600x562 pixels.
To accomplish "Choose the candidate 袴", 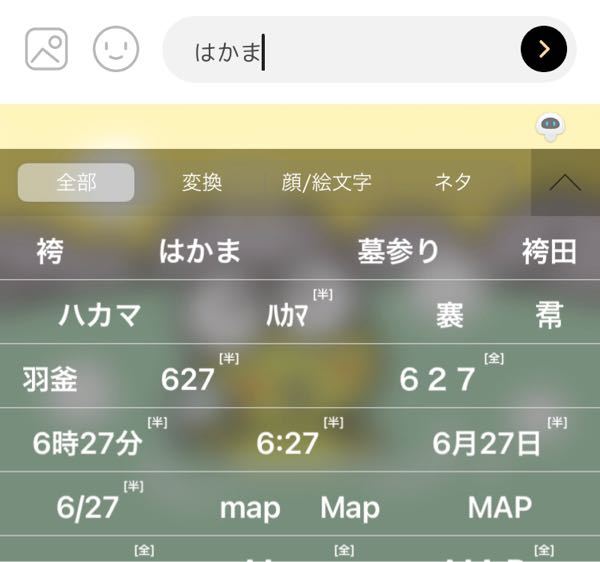I will (49, 251).
